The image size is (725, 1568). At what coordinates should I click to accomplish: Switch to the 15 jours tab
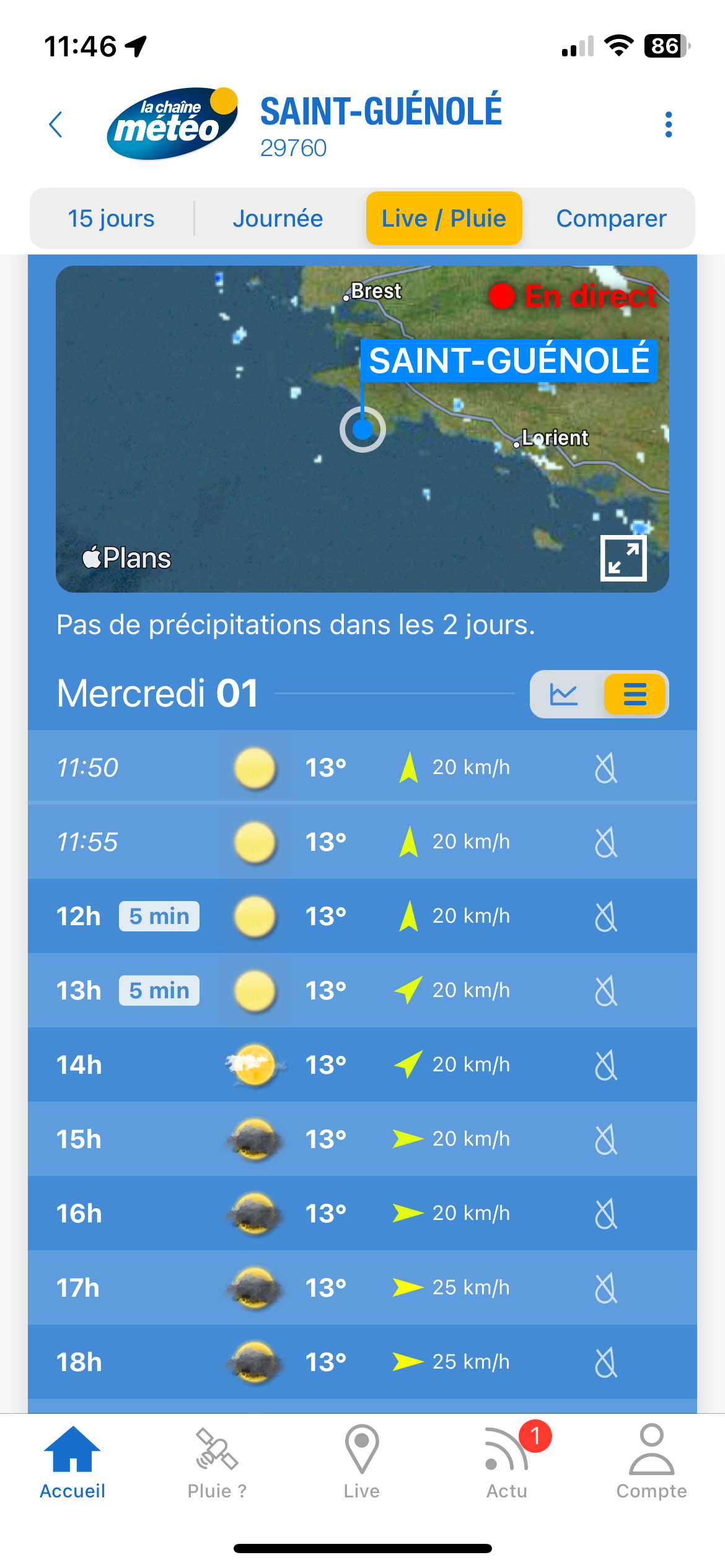click(x=112, y=219)
